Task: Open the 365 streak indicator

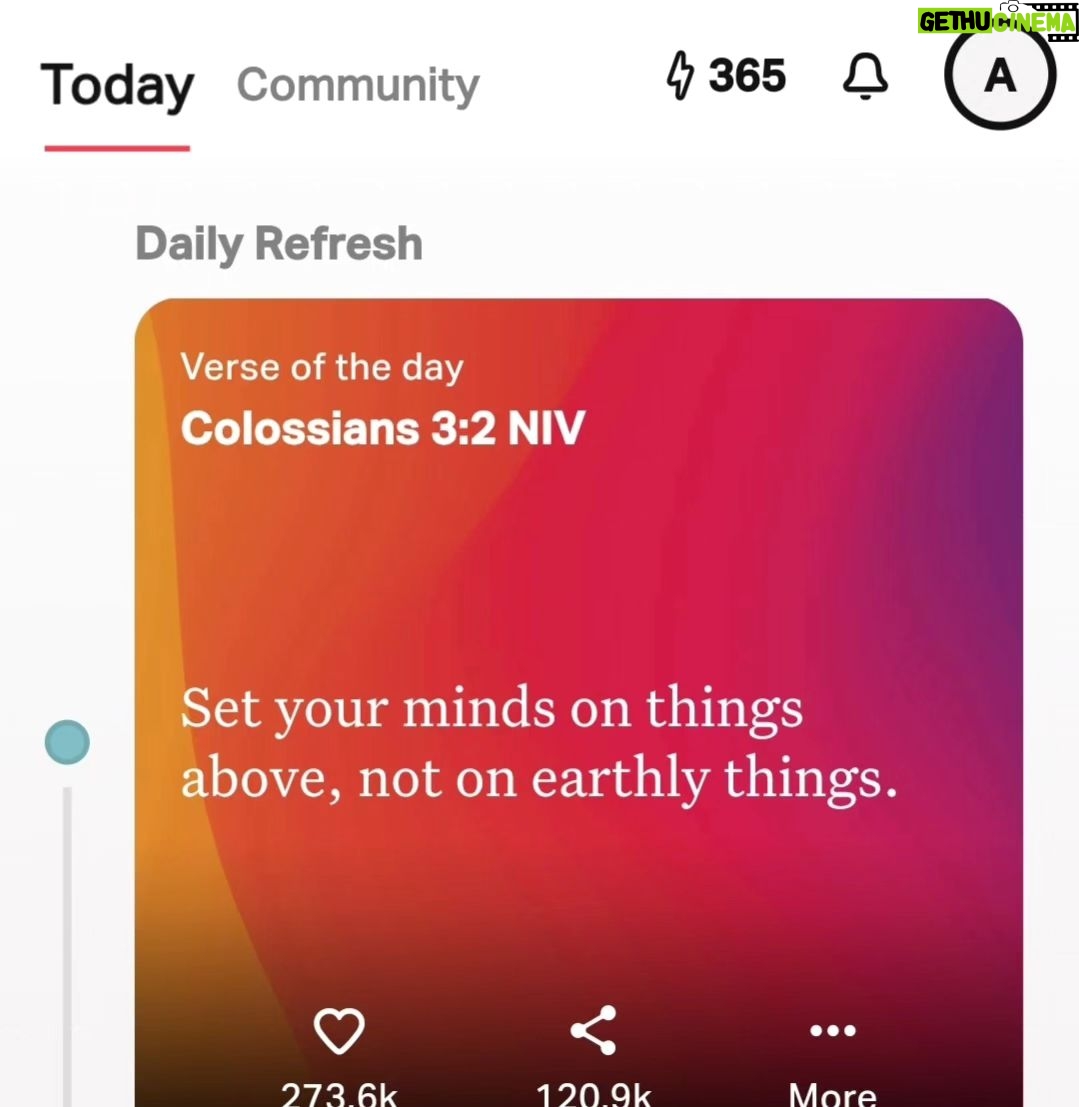Action: click(727, 76)
